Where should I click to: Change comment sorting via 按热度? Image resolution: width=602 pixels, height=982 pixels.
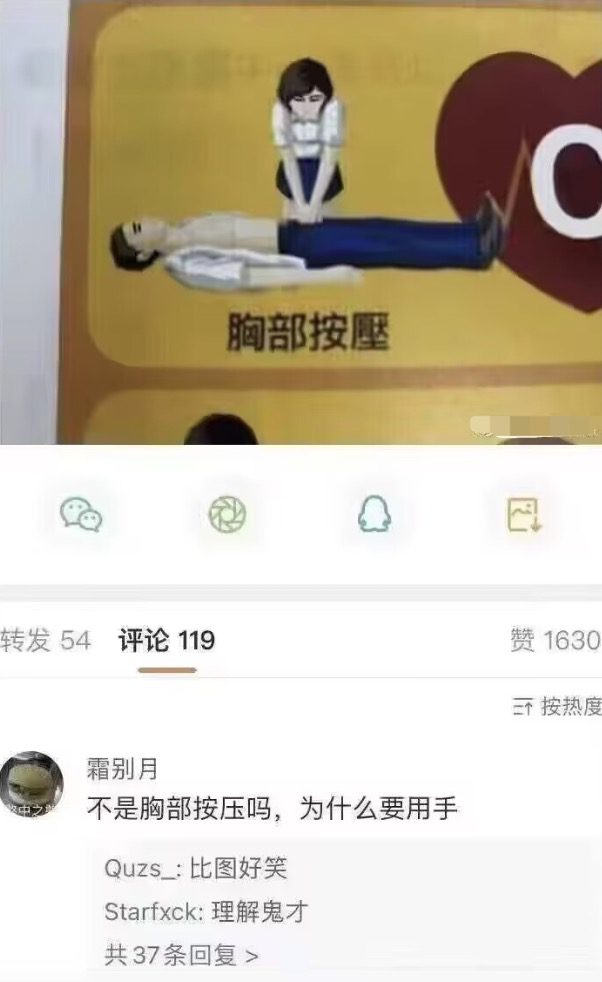pos(558,707)
